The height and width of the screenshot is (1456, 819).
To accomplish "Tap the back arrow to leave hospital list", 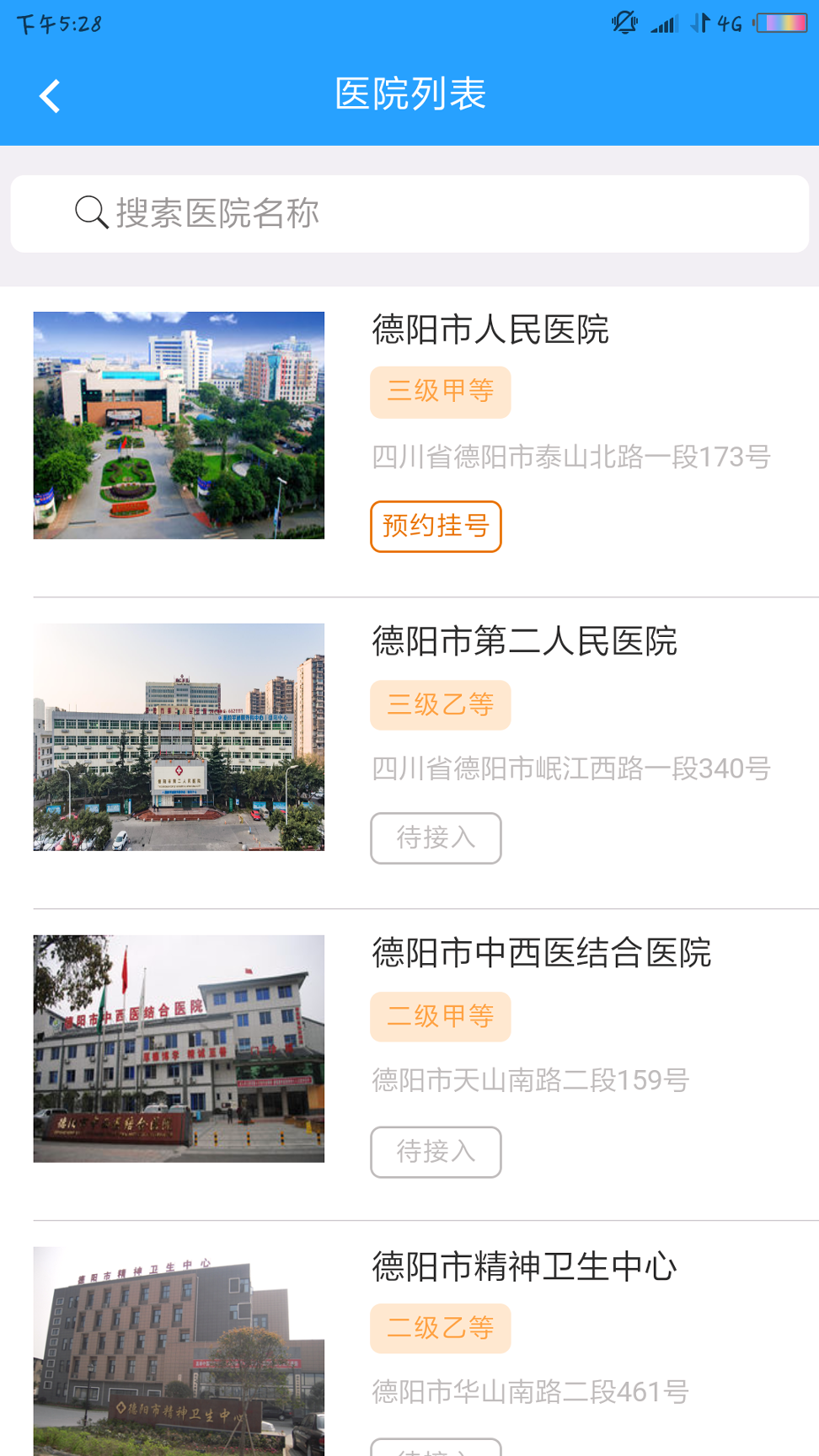I will pyautogui.click(x=49, y=94).
